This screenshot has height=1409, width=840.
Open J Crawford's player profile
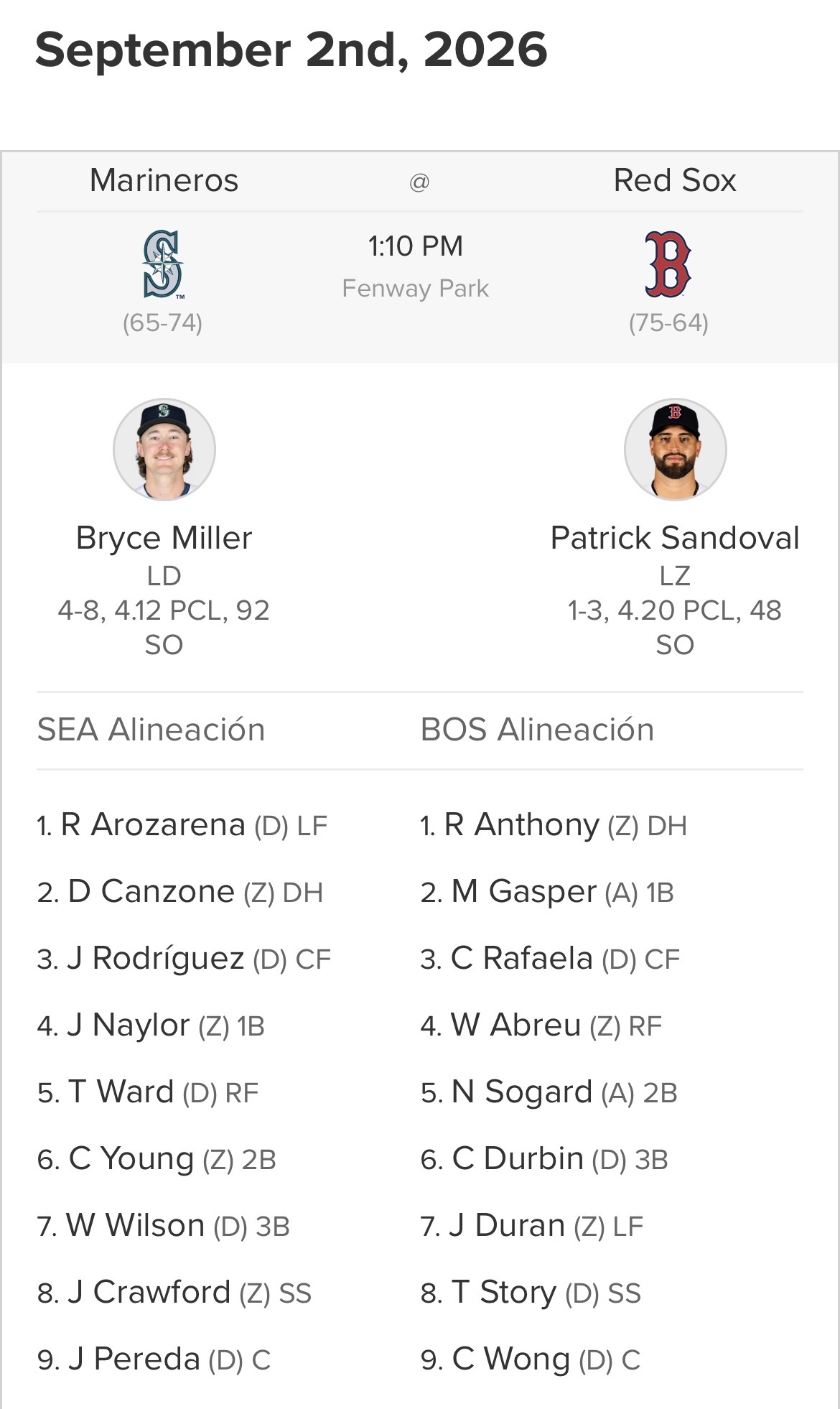(x=149, y=1292)
